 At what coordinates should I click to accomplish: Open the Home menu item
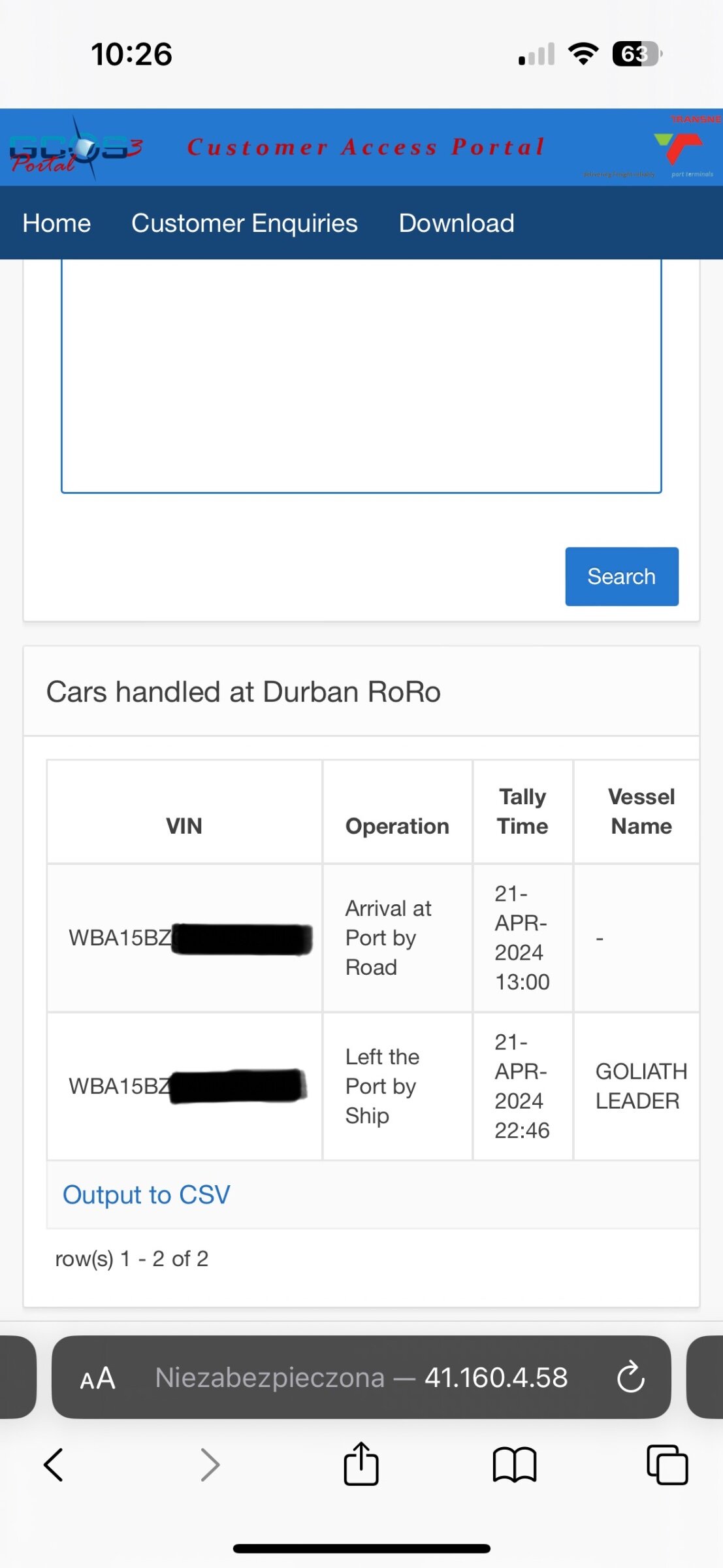pos(57,223)
